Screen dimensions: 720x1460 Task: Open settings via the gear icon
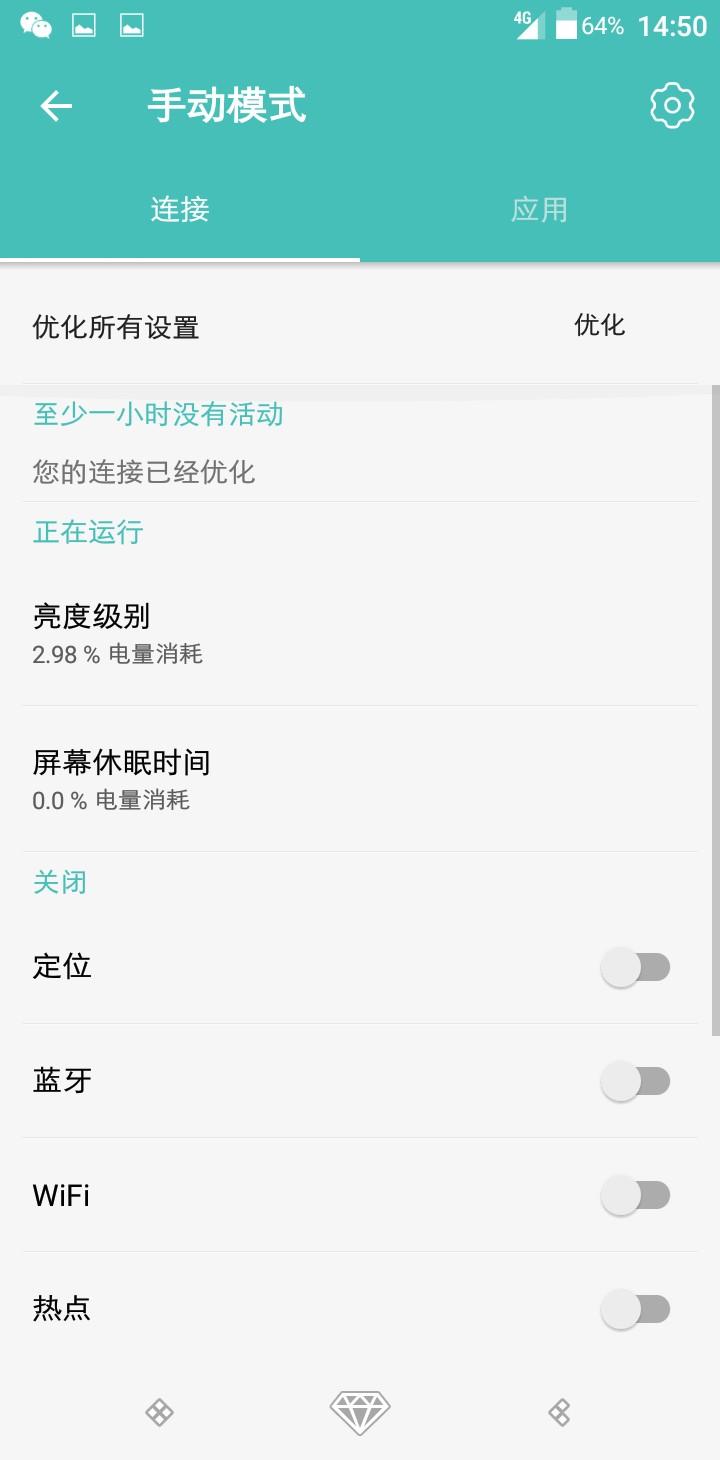tap(672, 106)
